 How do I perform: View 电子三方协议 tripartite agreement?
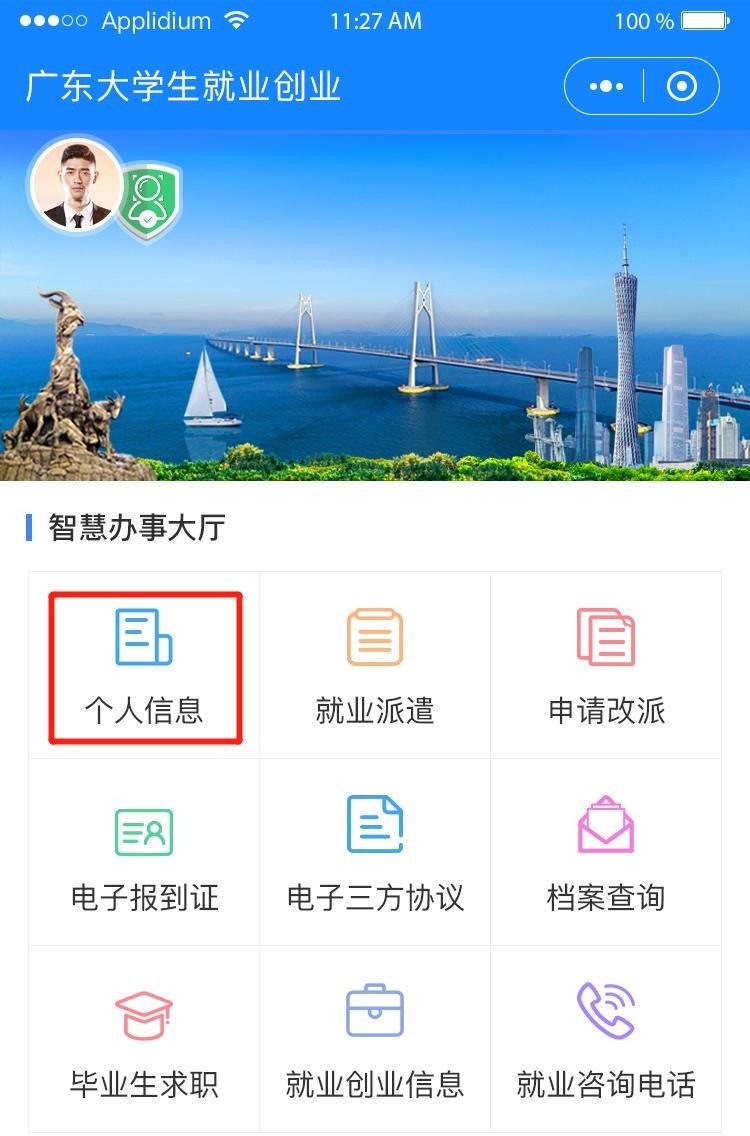click(x=375, y=853)
